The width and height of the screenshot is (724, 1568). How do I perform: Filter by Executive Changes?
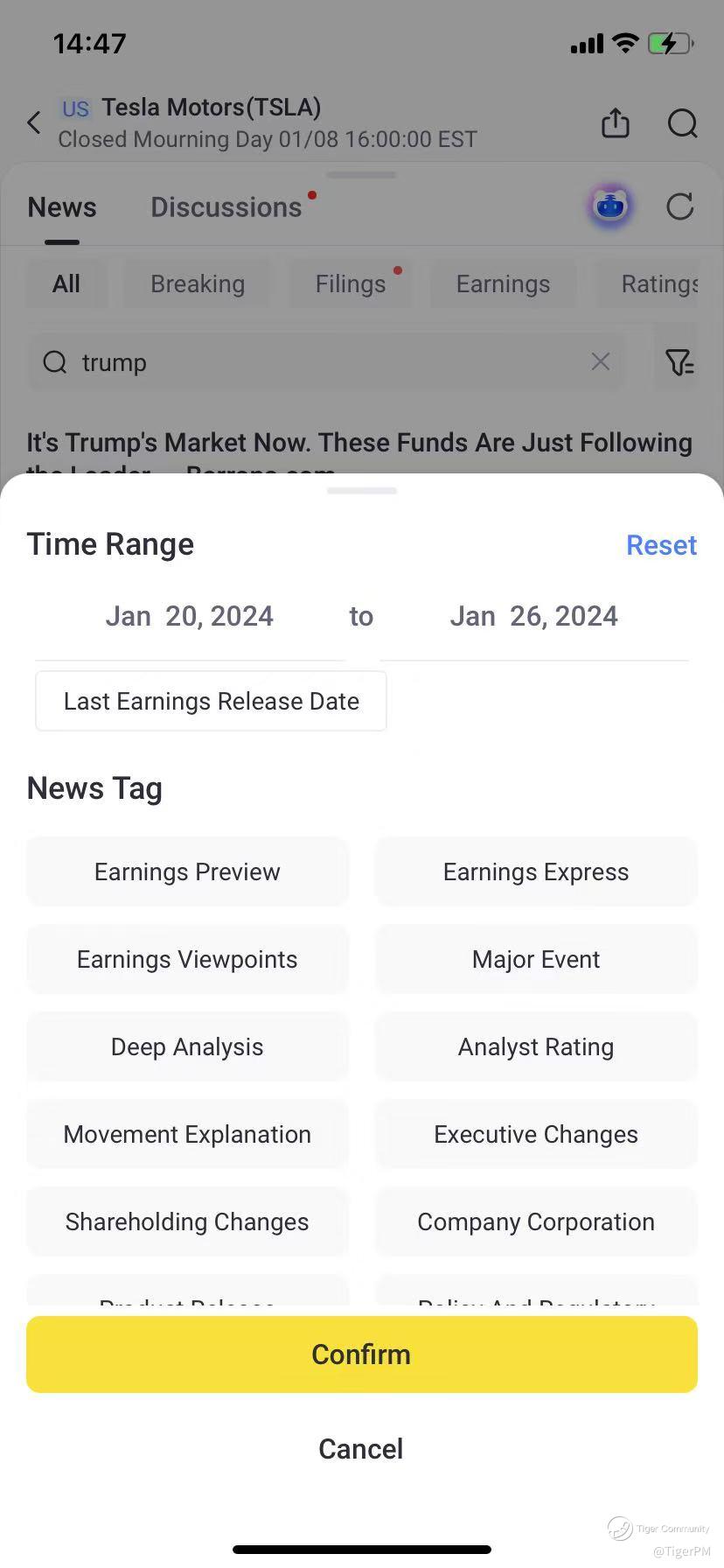[536, 1134]
